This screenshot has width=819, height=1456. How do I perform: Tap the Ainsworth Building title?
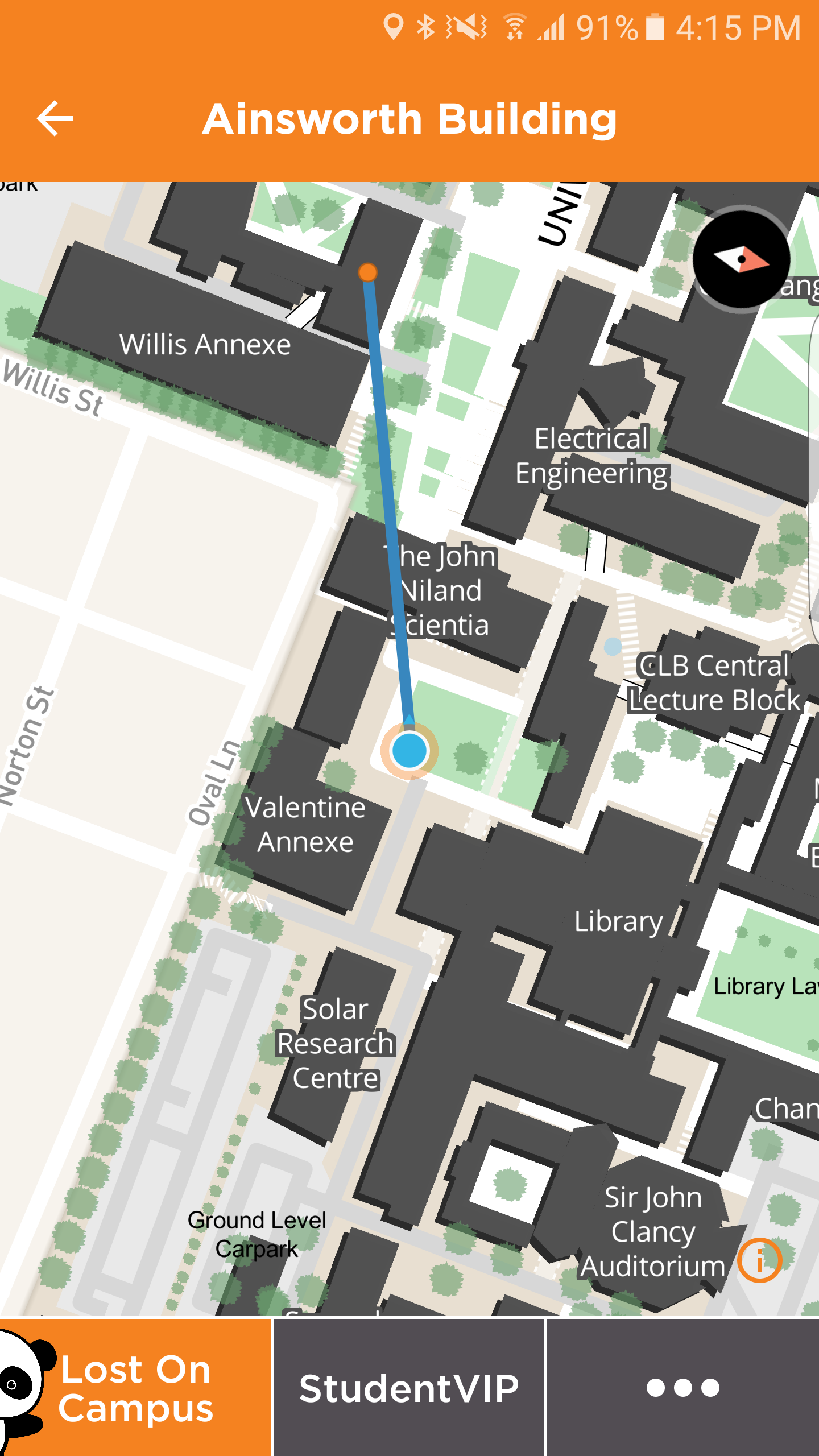[x=411, y=118]
